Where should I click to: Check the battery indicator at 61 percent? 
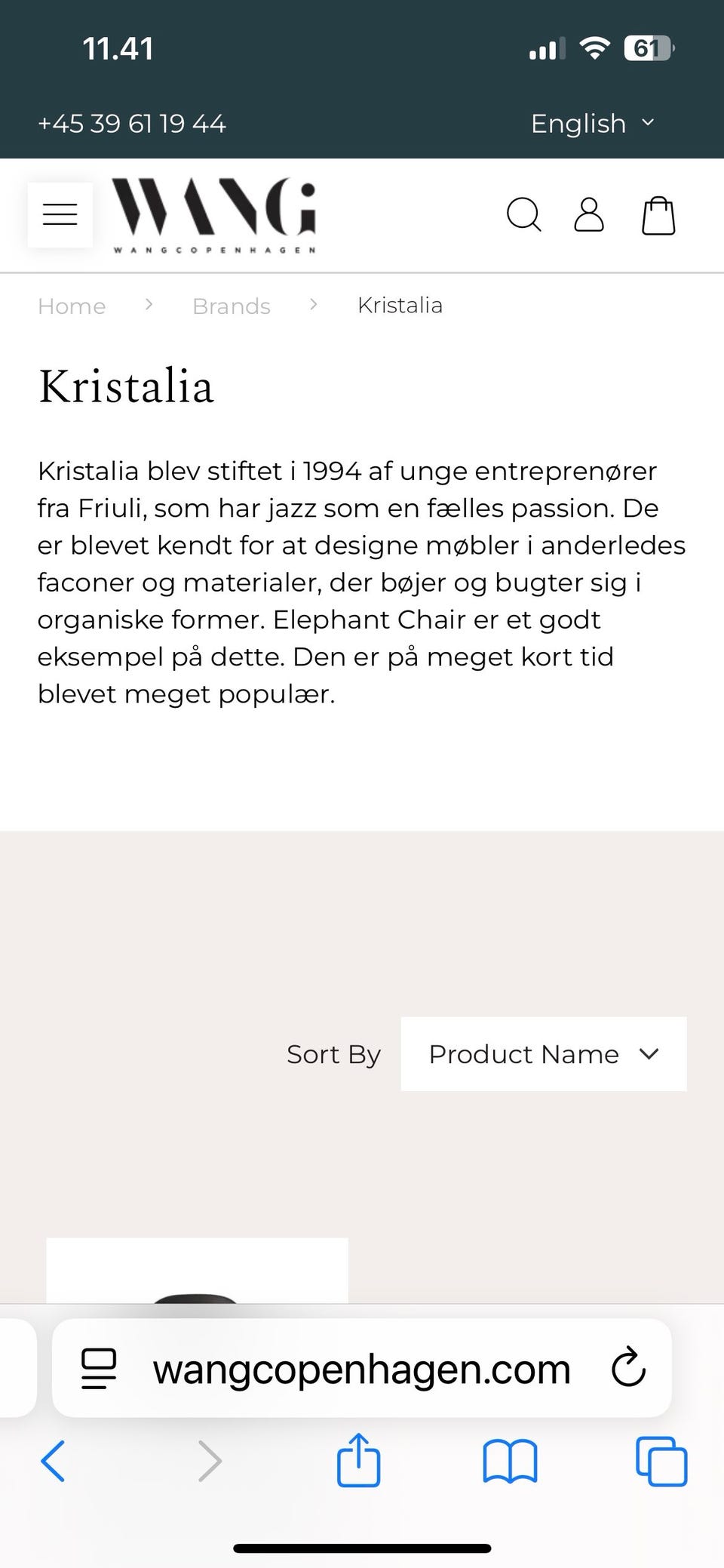pos(647,48)
